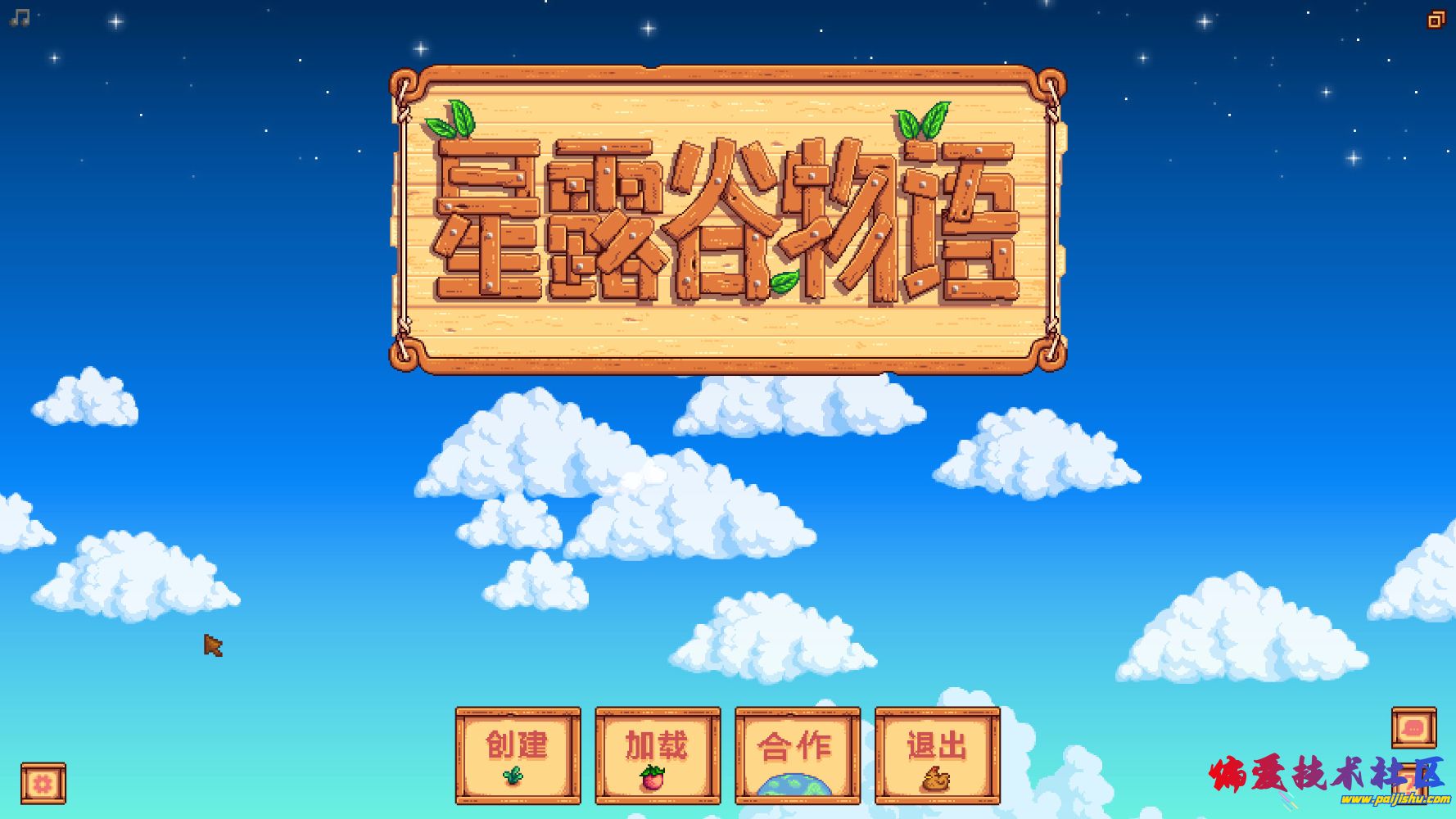Open the language speech bubble button
The image size is (1456, 819).
pos(1413,727)
